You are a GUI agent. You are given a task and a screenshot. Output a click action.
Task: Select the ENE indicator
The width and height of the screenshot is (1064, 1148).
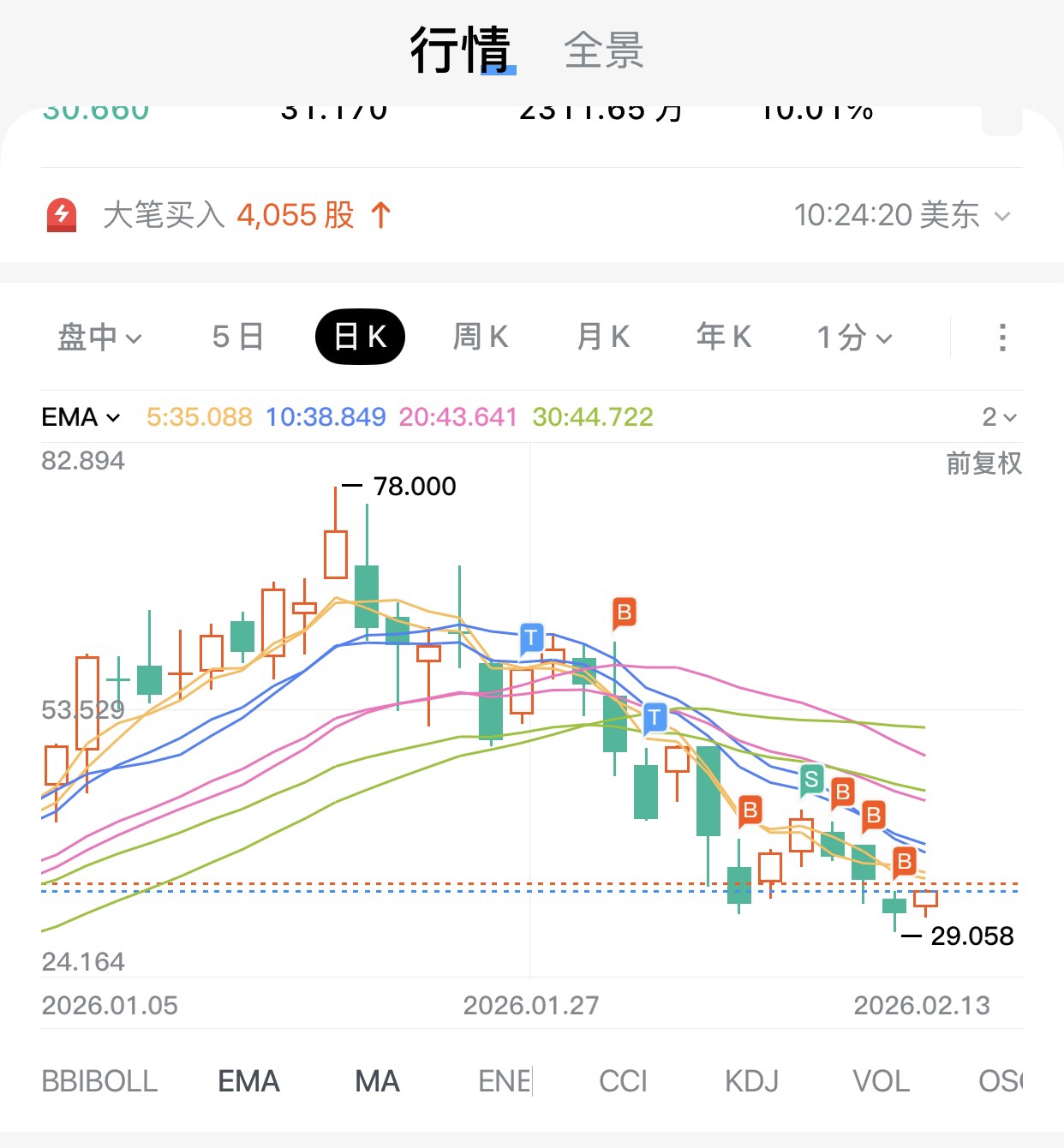click(505, 1081)
